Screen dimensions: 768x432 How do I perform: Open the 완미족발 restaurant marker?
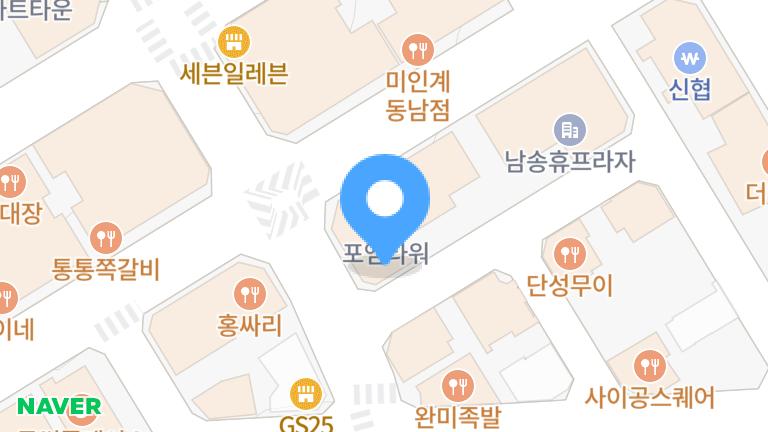coord(458,384)
